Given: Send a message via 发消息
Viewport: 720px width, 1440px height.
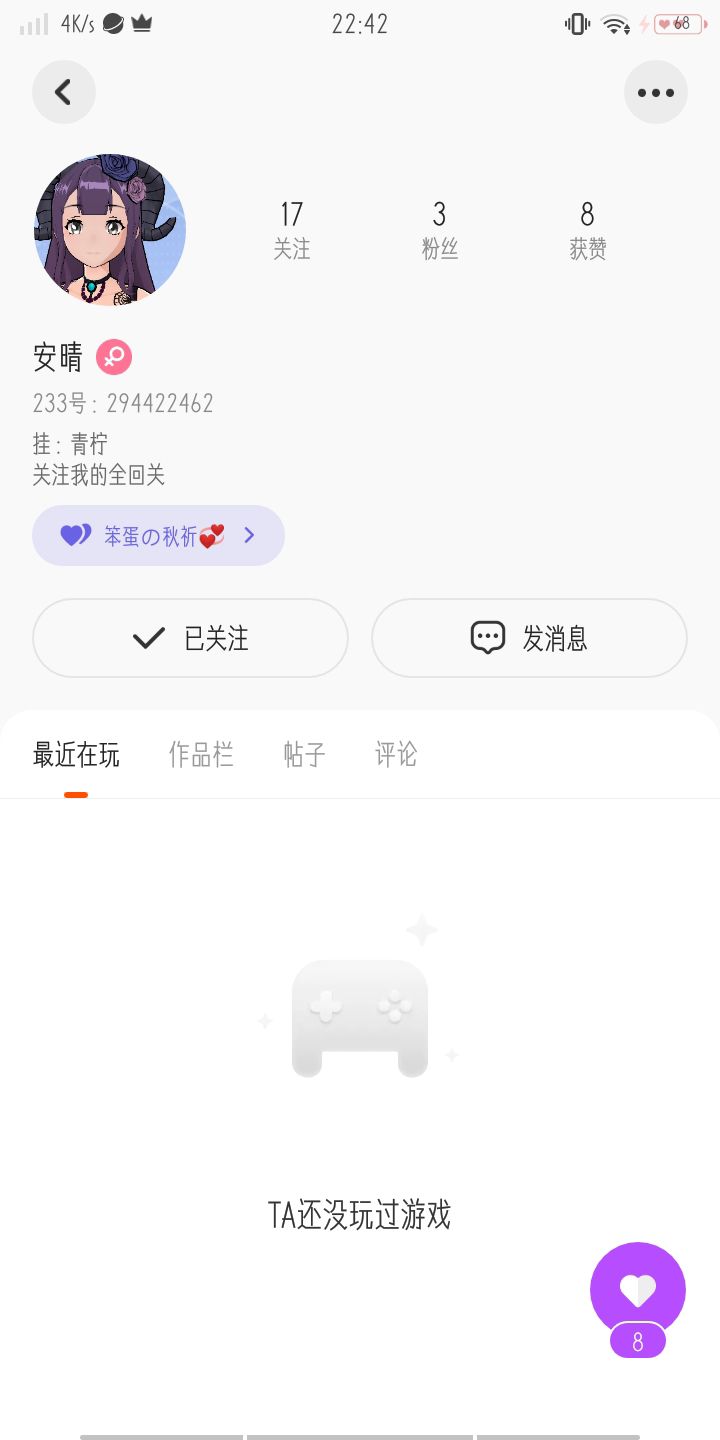Looking at the screenshot, I should [529, 638].
